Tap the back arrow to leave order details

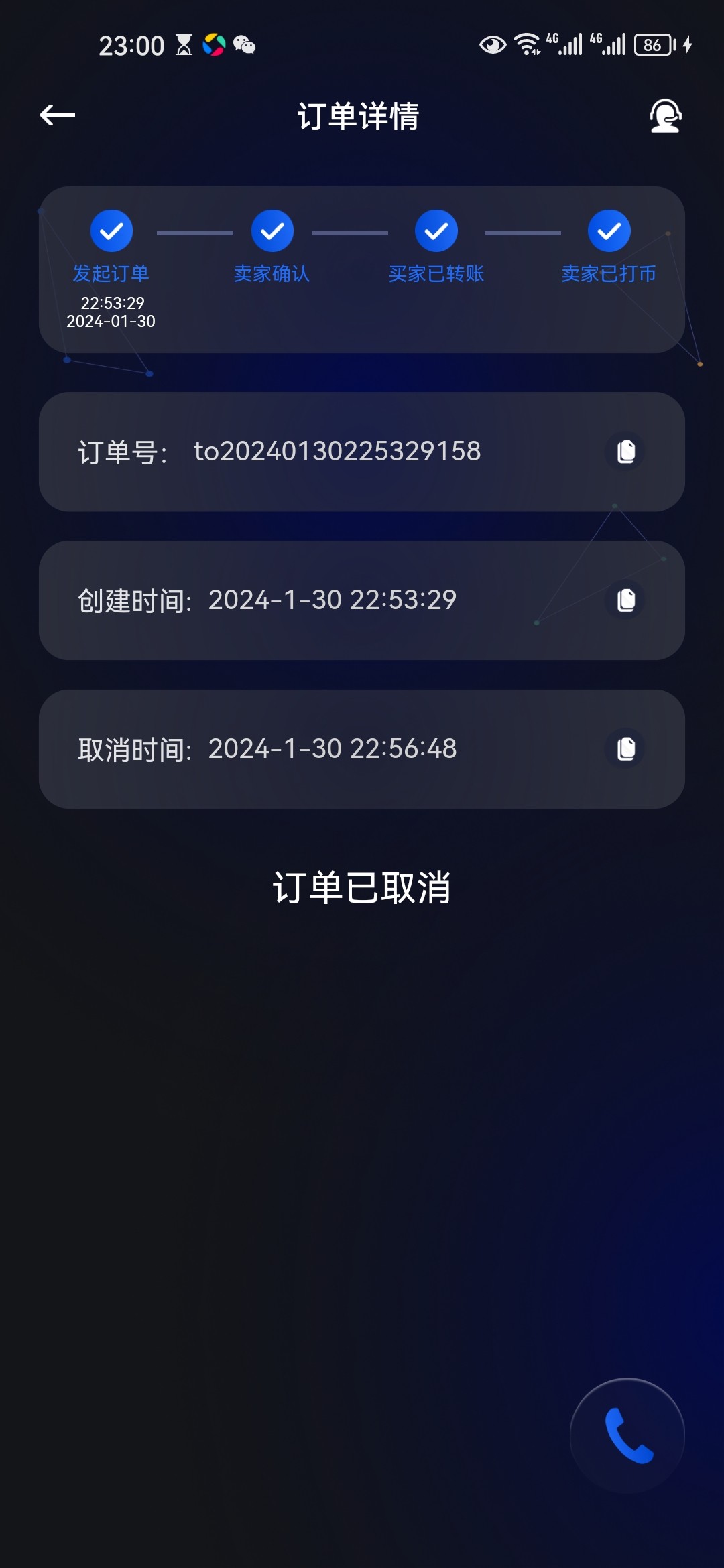58,114
